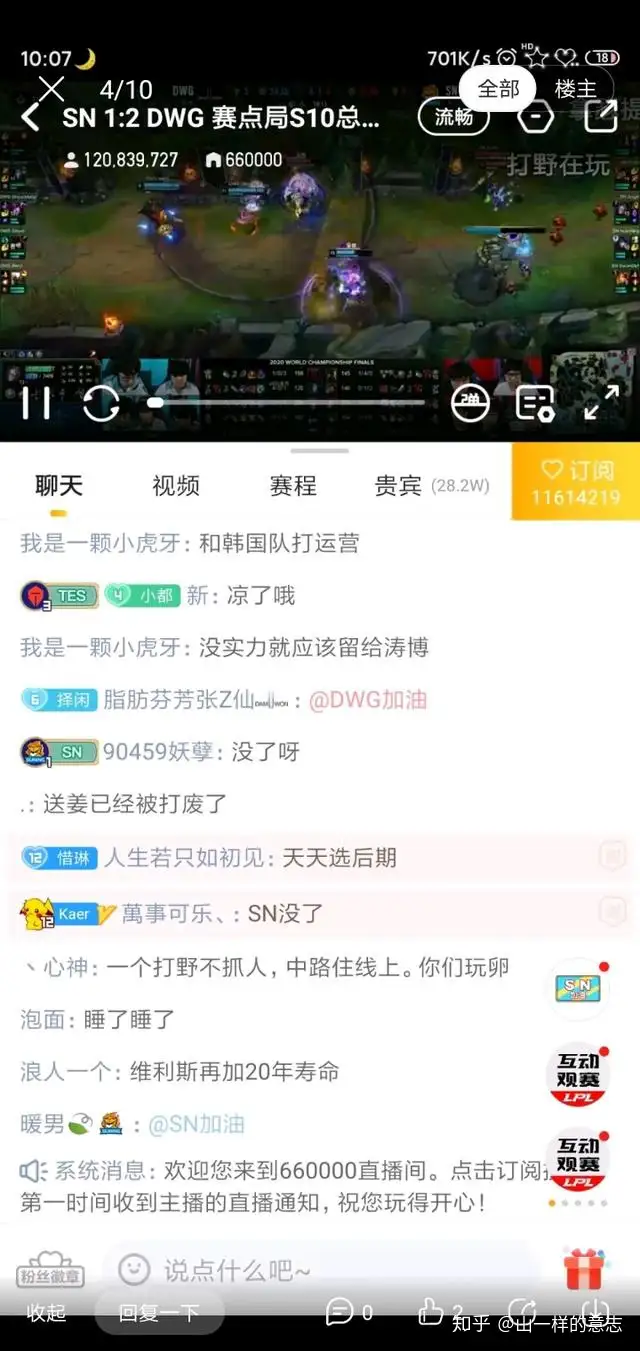Switch to the 楼主 filter
This screenshot has height=1351, width=640.
[x=576, y=89]
